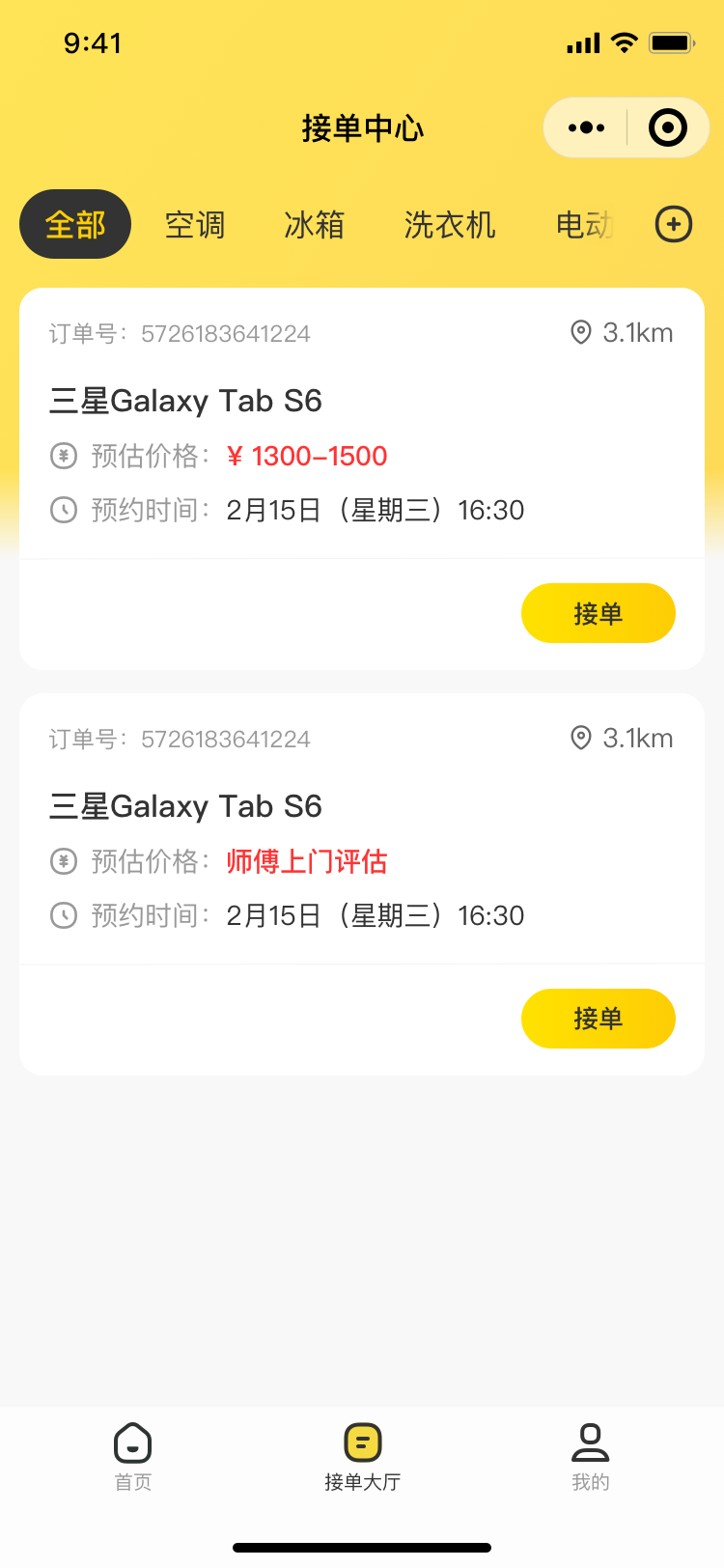Switch to the 我的 tab
This screenshot has height=1568, width=724.
591,1457
